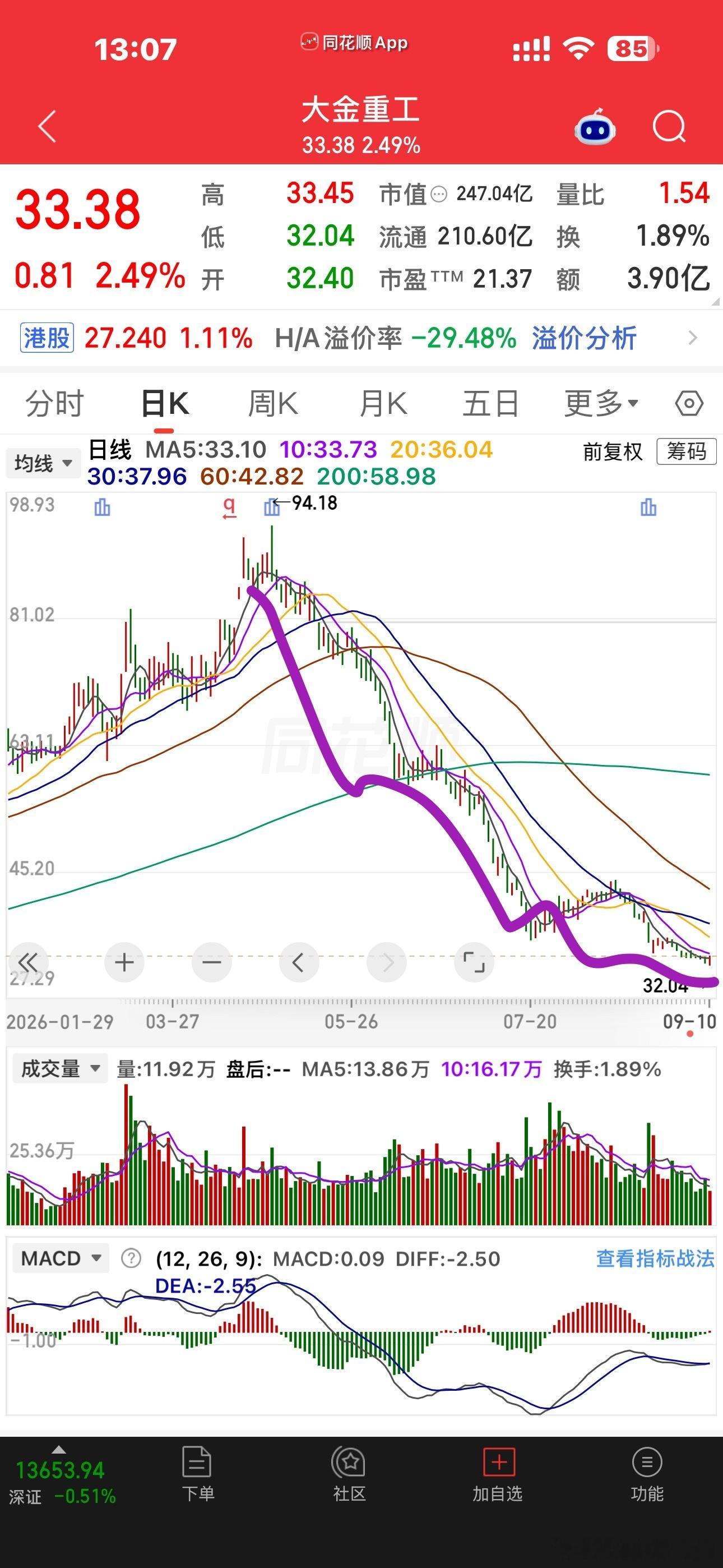Open the 均线 indicator dropdown
The width and height of the screenshot is (723, 1568).
click(x=43, y=463)
